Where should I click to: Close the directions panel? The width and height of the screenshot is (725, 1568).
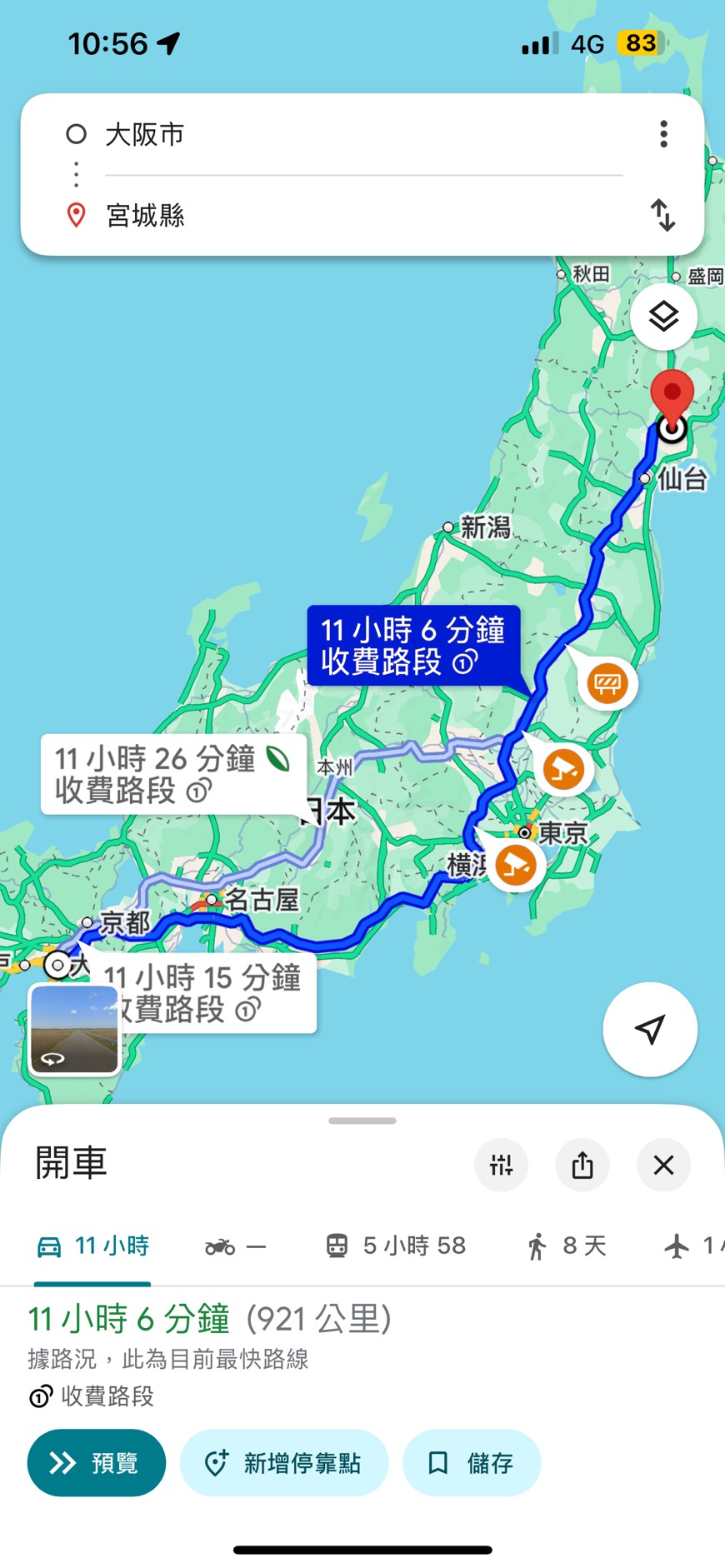[663, 1165]
